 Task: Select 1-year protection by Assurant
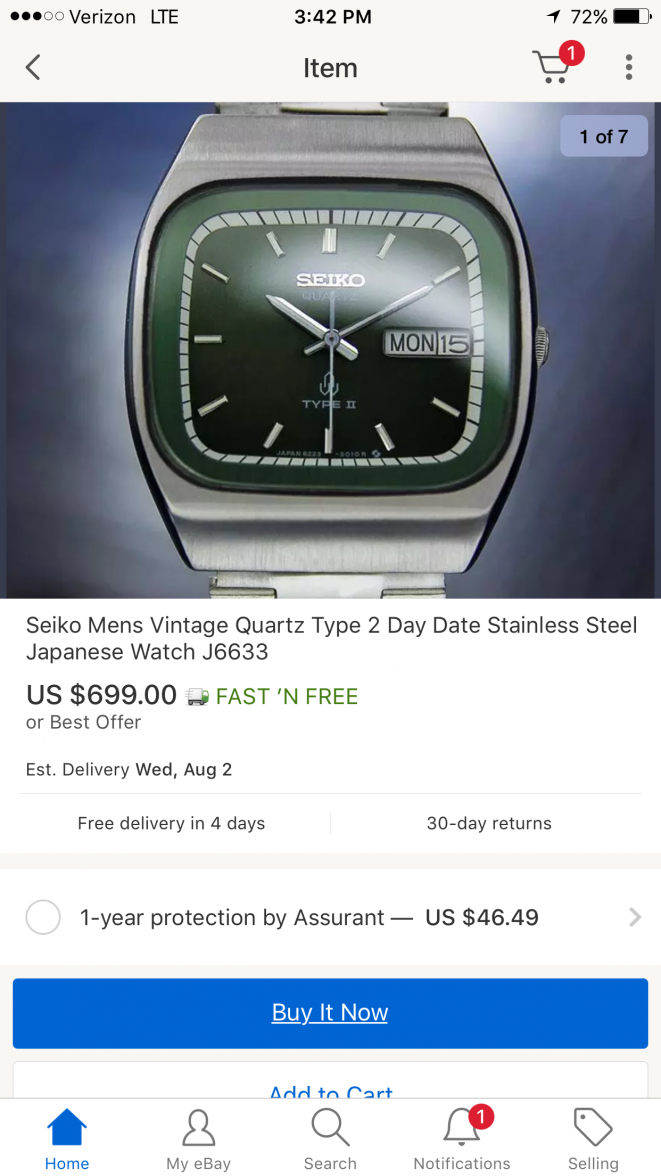pyautogui.click(x=43, y=917)
